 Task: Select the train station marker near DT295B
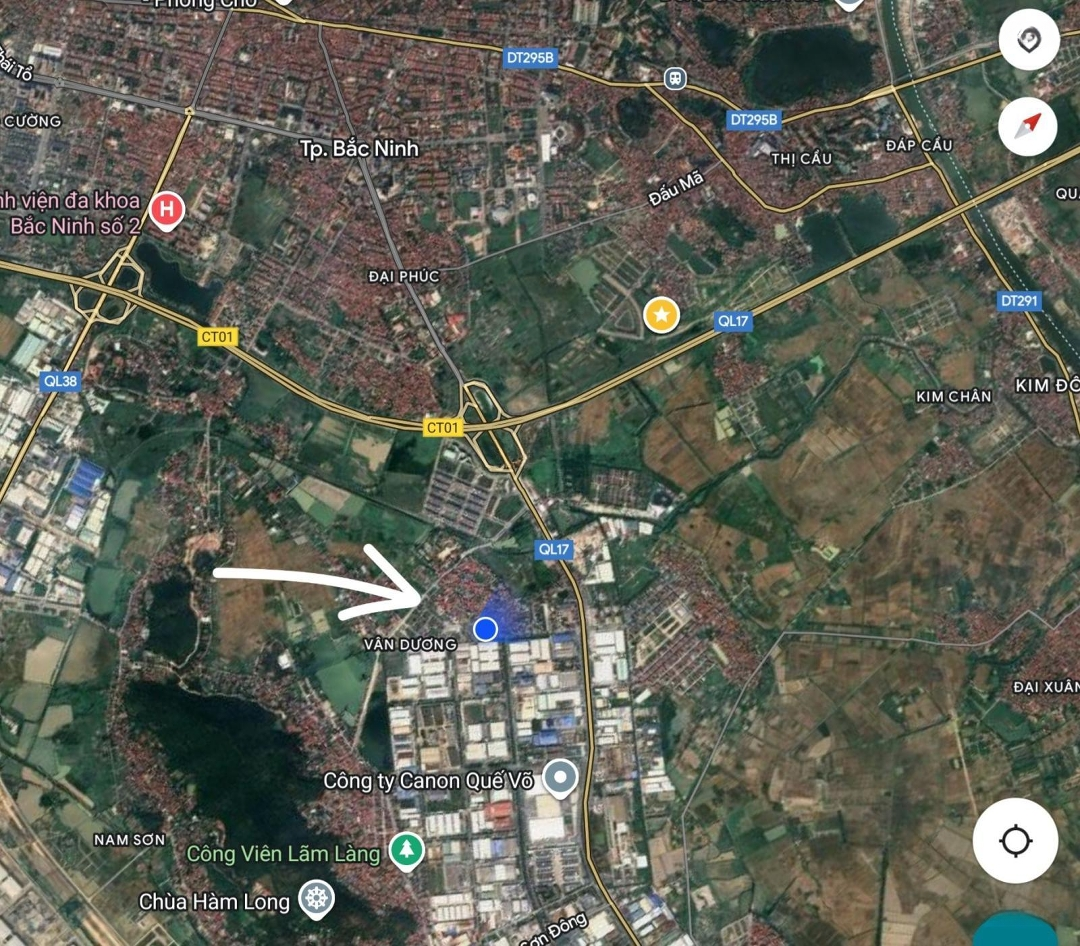coord(675,77)
